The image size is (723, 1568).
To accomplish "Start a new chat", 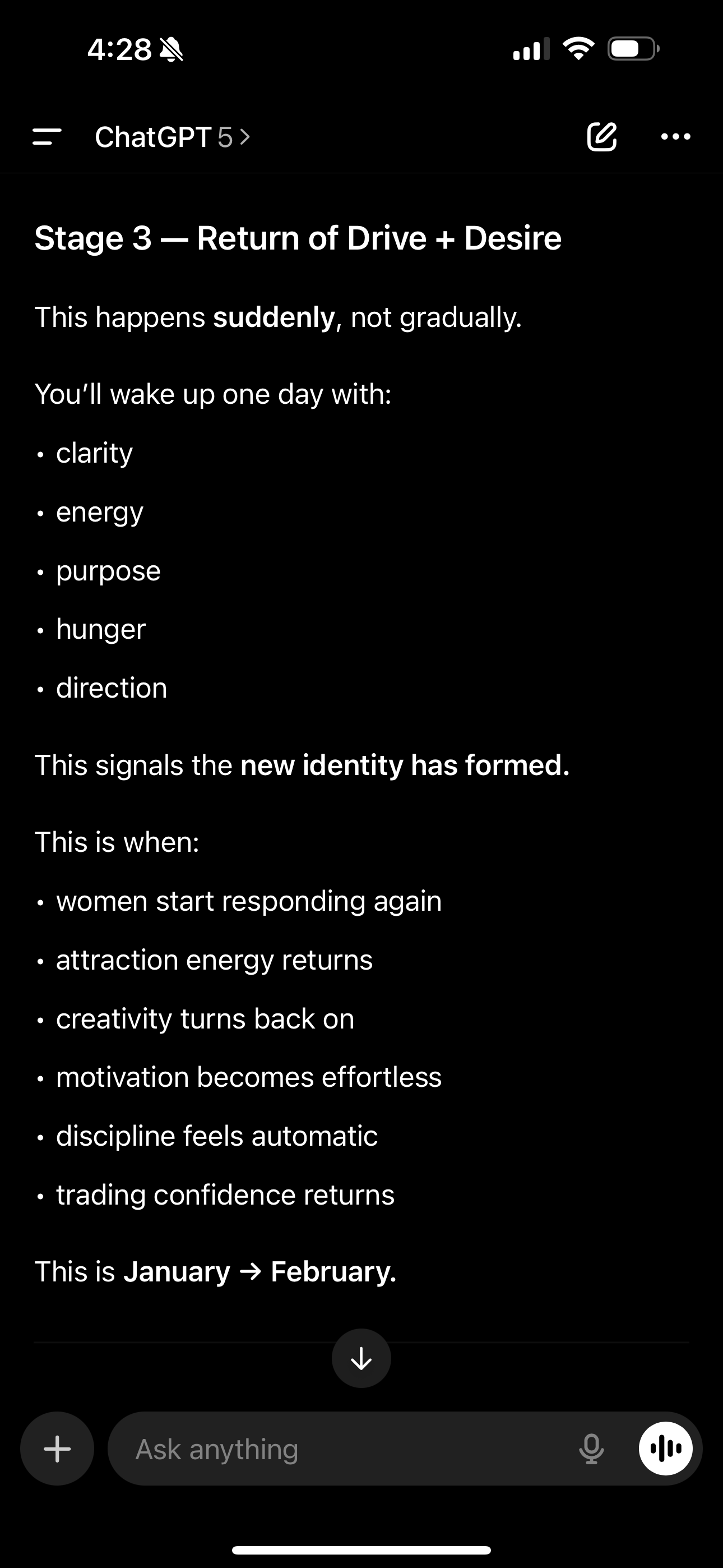I will tap(602, 137).
